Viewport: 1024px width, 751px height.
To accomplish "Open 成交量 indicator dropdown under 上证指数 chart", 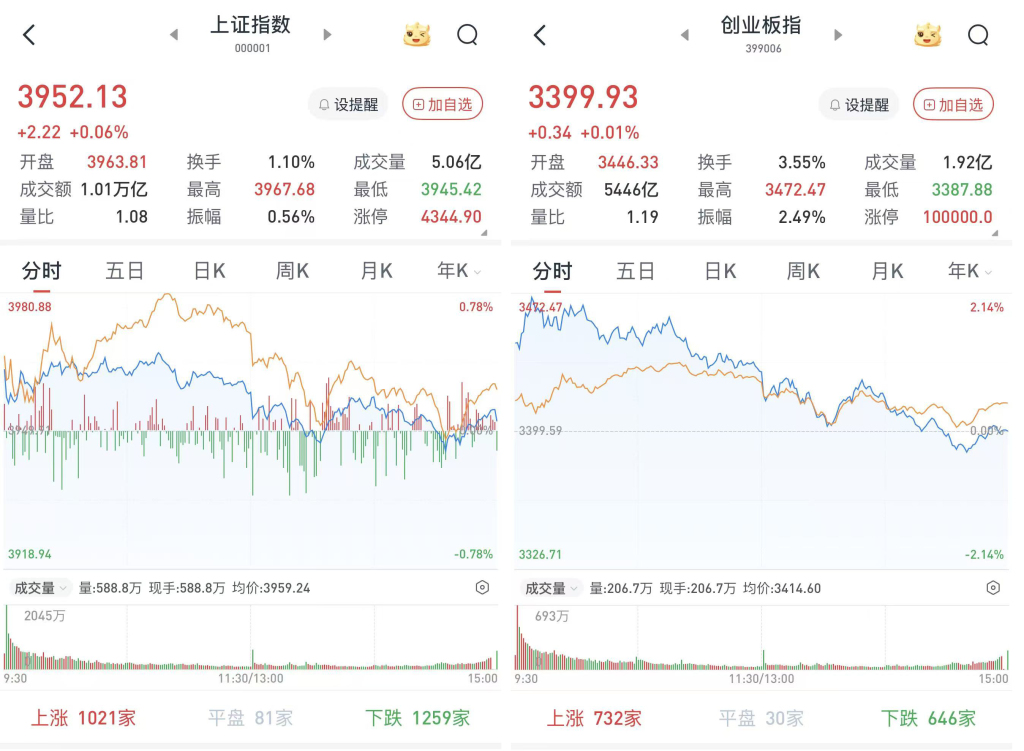I will pyautogui.click(x=40, y=588).
